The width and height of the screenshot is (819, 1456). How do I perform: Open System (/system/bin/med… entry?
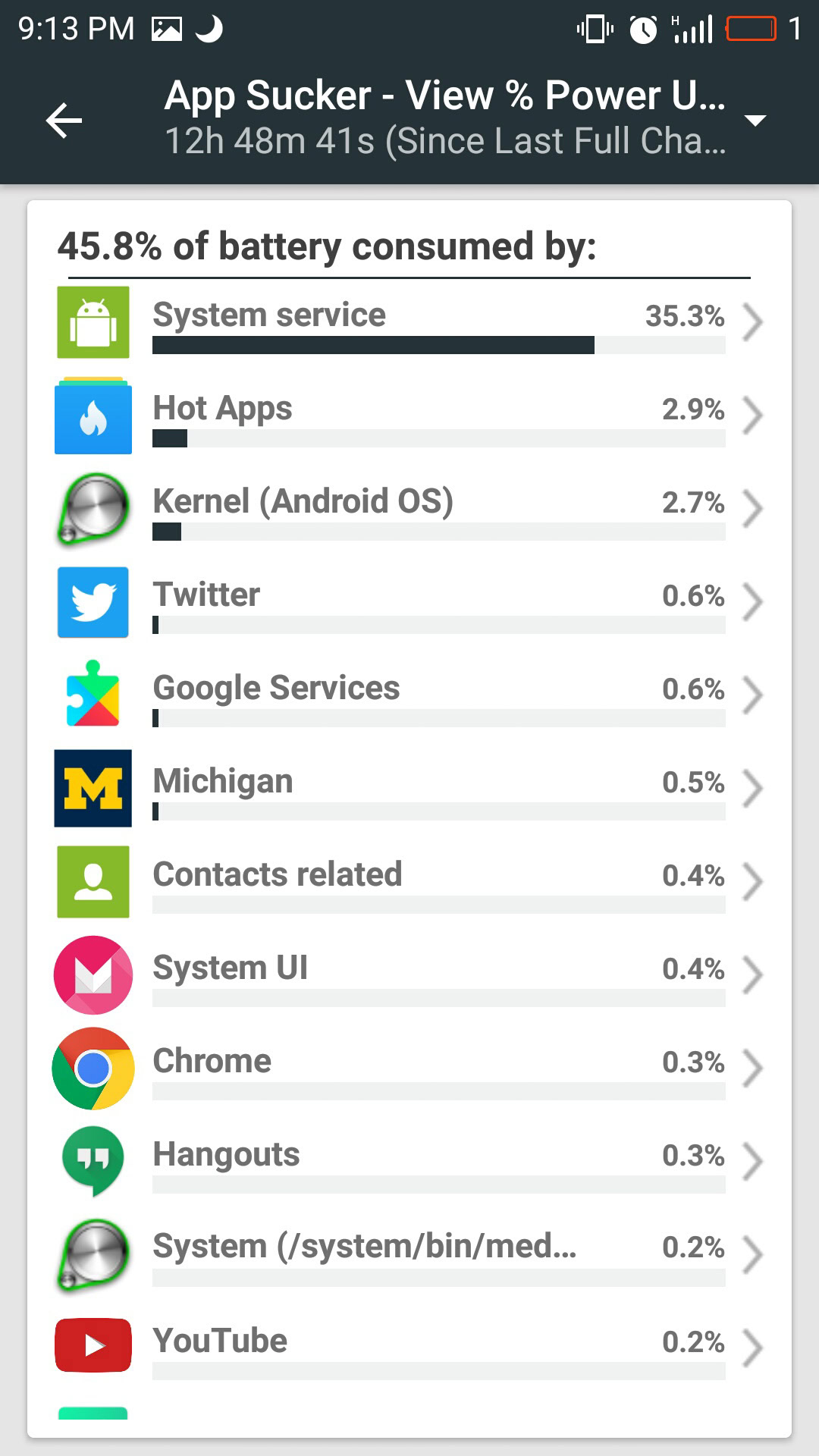pyautogui.click(x=409, y=1255)
